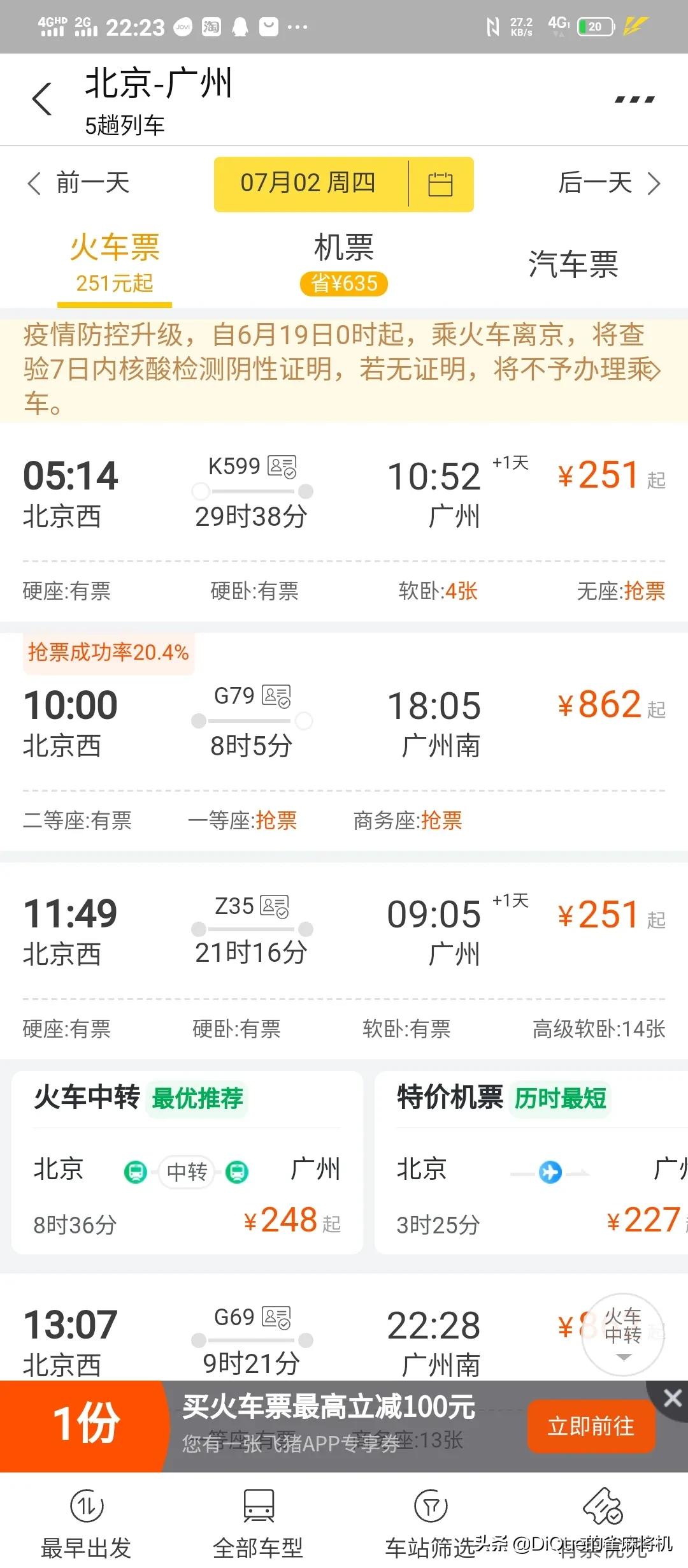Tap the floating 火车中转 button
This screenshot has width=688, height=1568.
pyautogui.click(x=622, y=1333)
